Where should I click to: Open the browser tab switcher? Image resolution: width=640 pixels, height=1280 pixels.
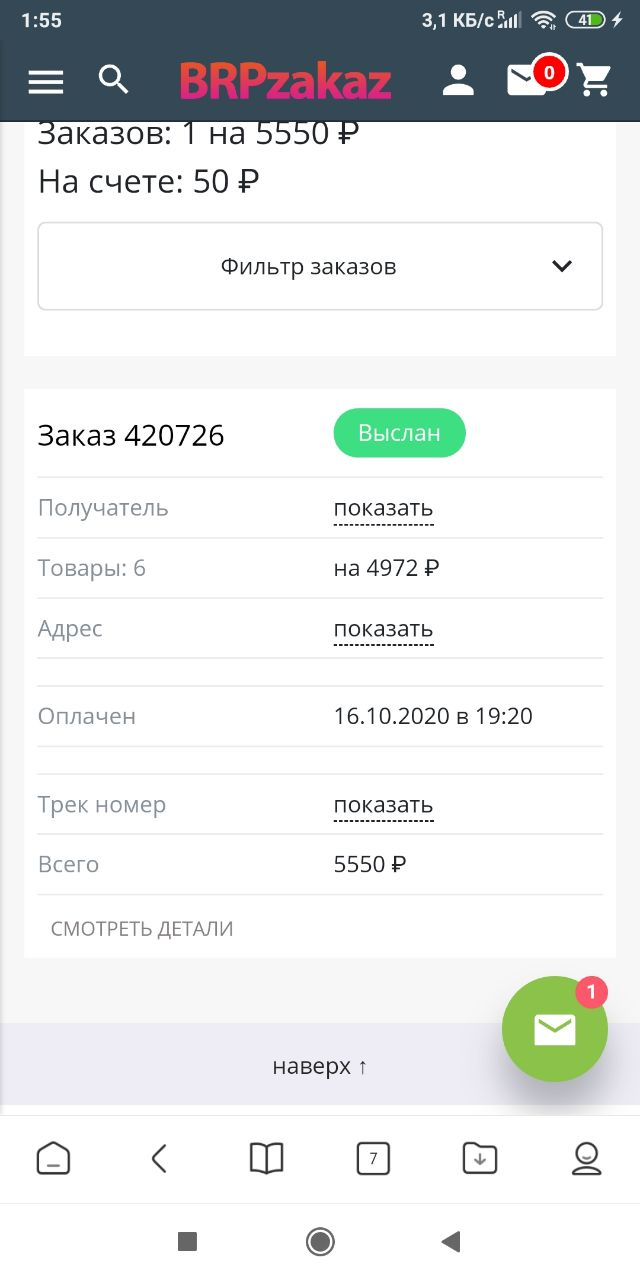tap(373, 1159)
